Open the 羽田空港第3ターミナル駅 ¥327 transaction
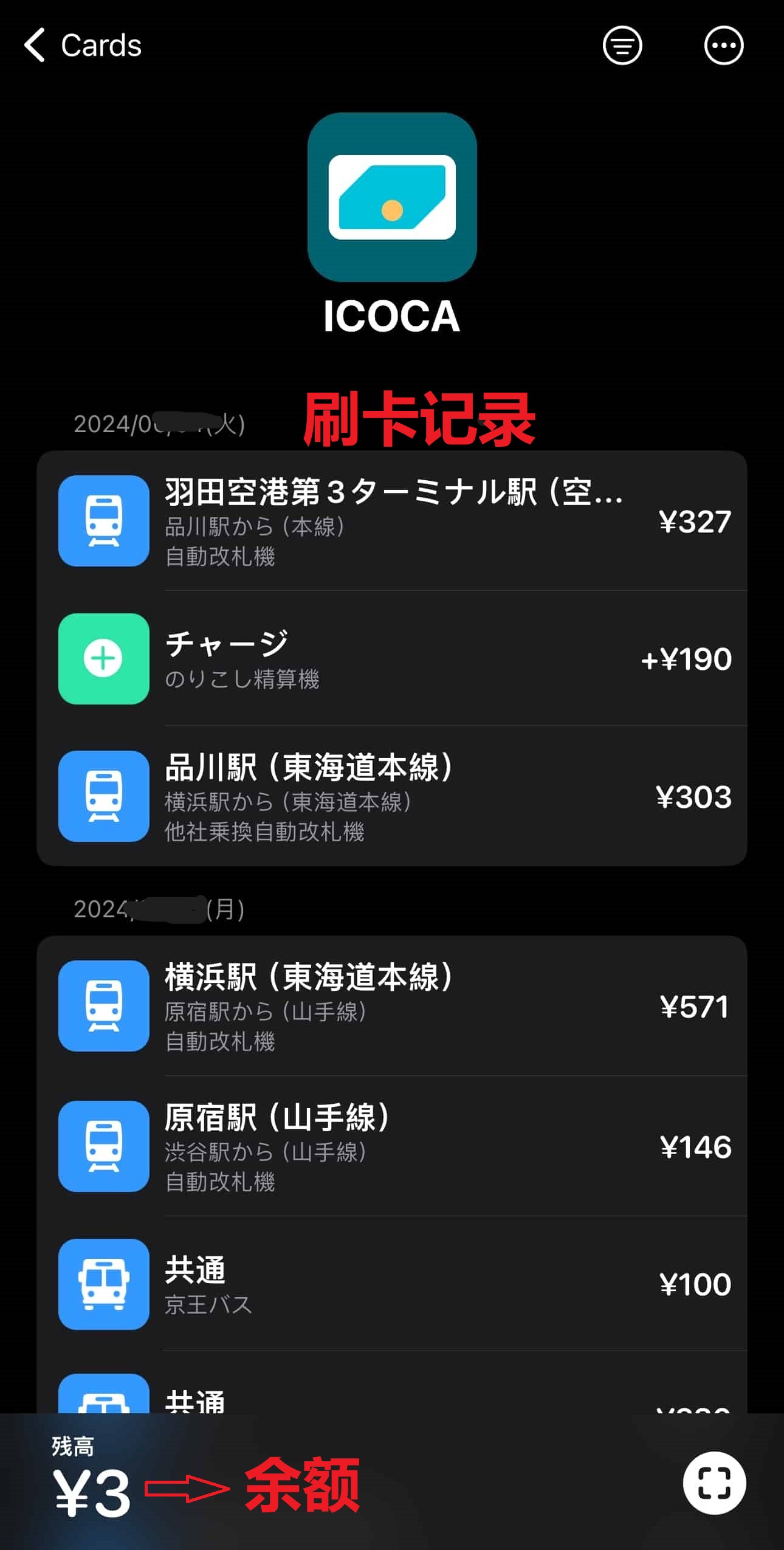 coord(392,521)
